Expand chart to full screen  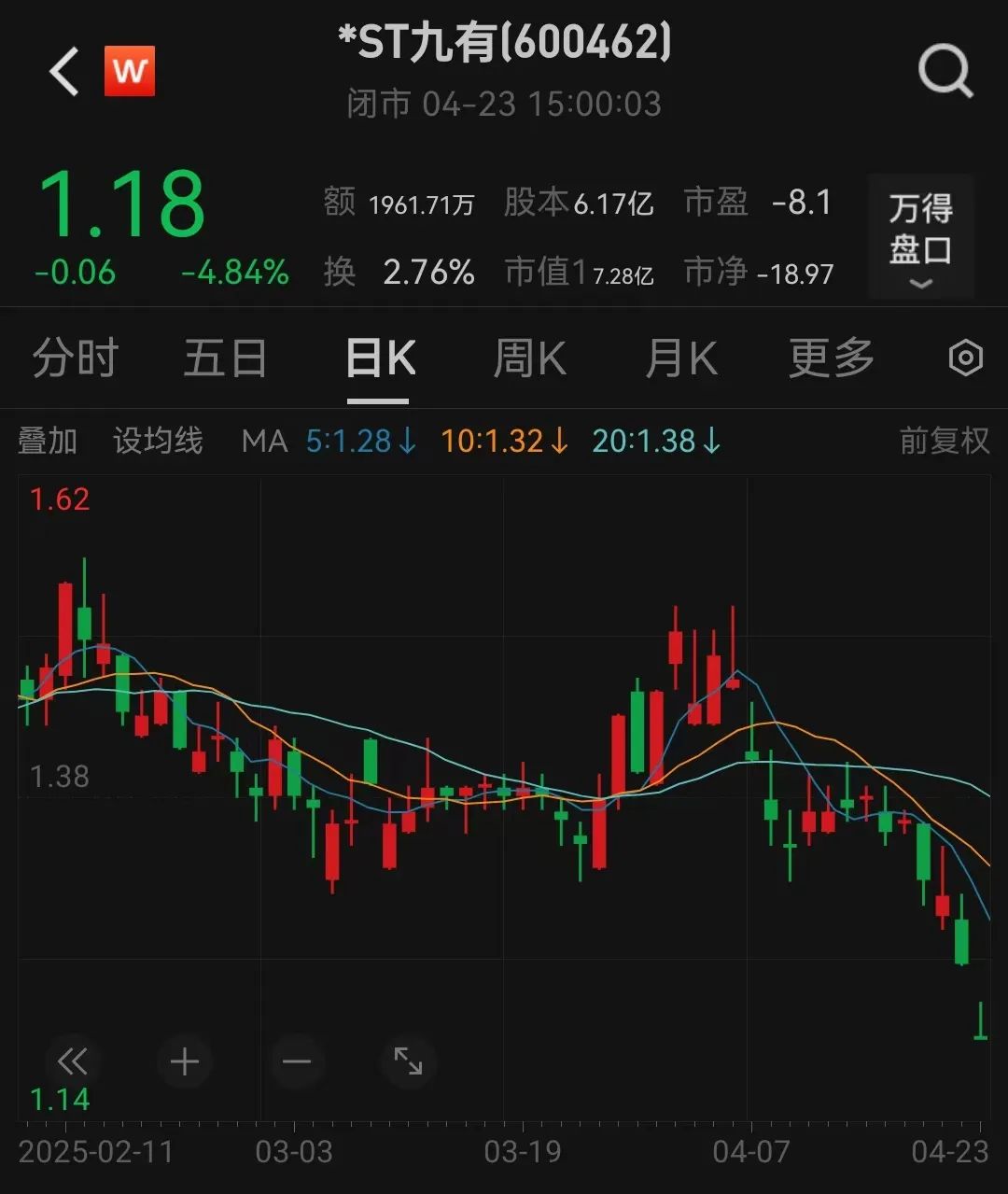tap(408, 1061)
